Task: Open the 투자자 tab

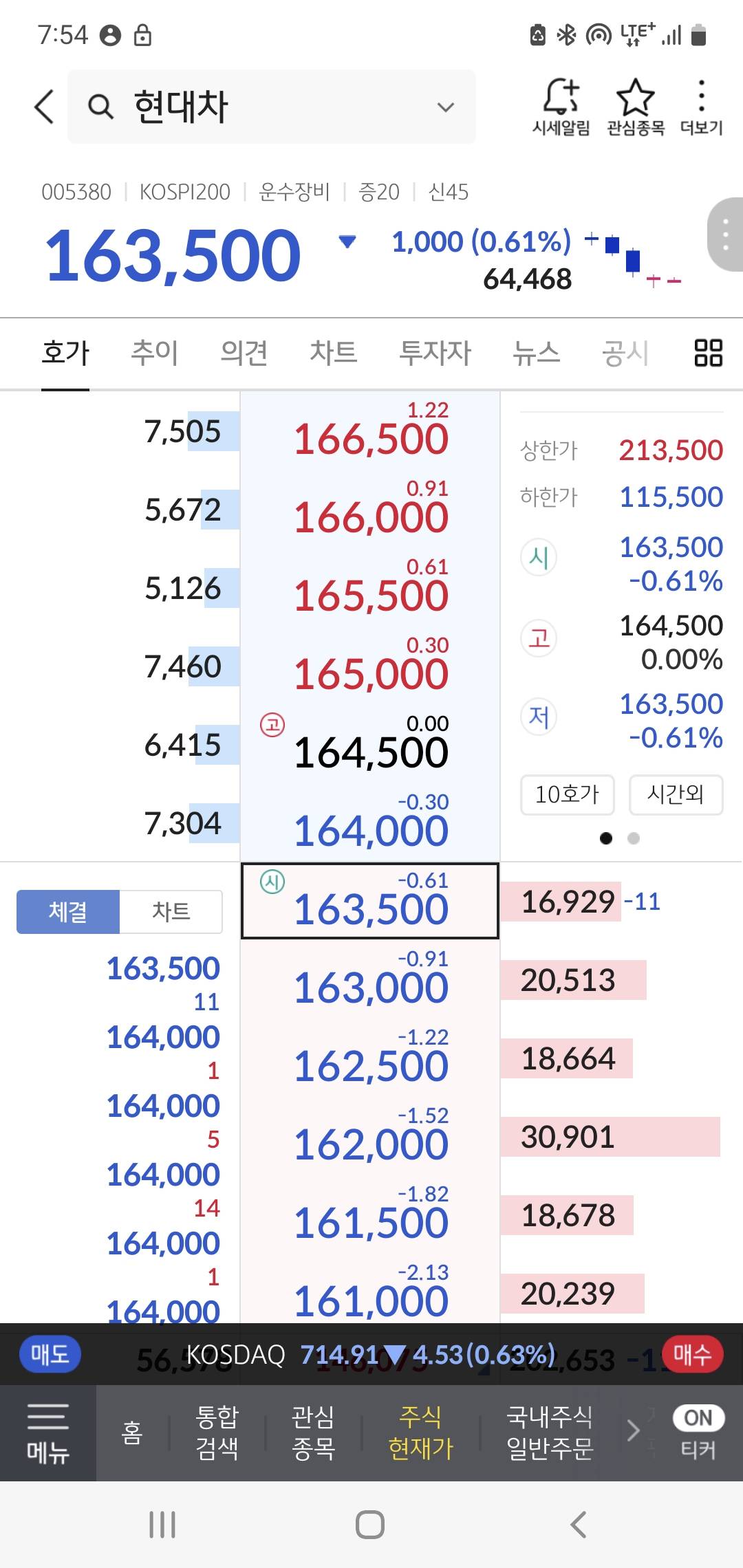Action: click(435, 353)
